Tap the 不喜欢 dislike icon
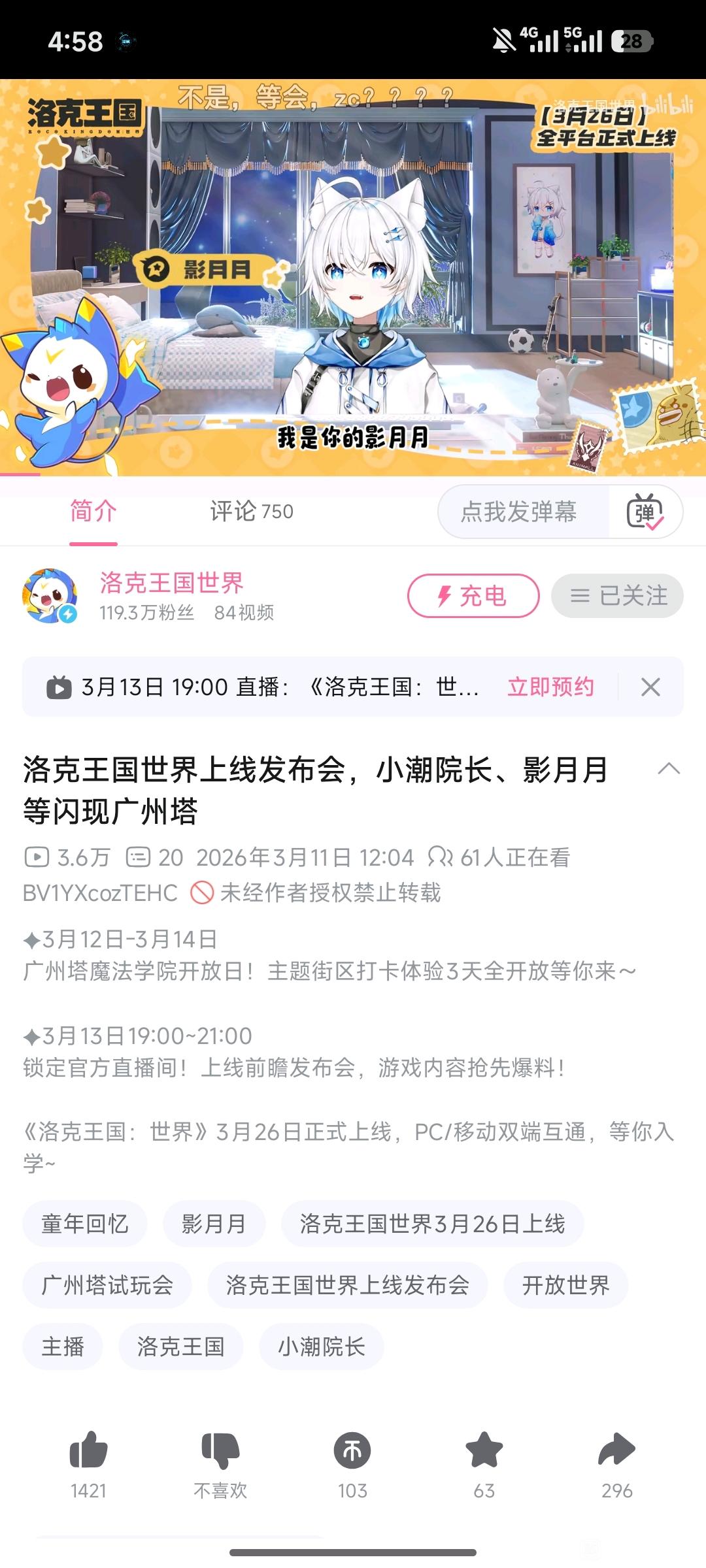The width and height of the screenshot is (706, 1568). coord(220,1450)
